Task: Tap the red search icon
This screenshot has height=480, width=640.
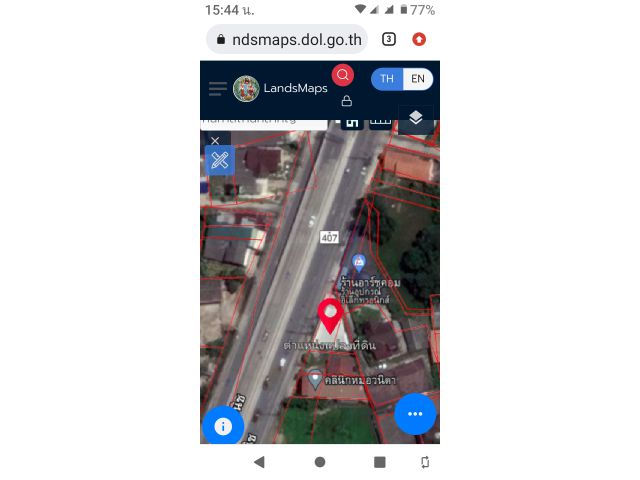Action: 343,76
